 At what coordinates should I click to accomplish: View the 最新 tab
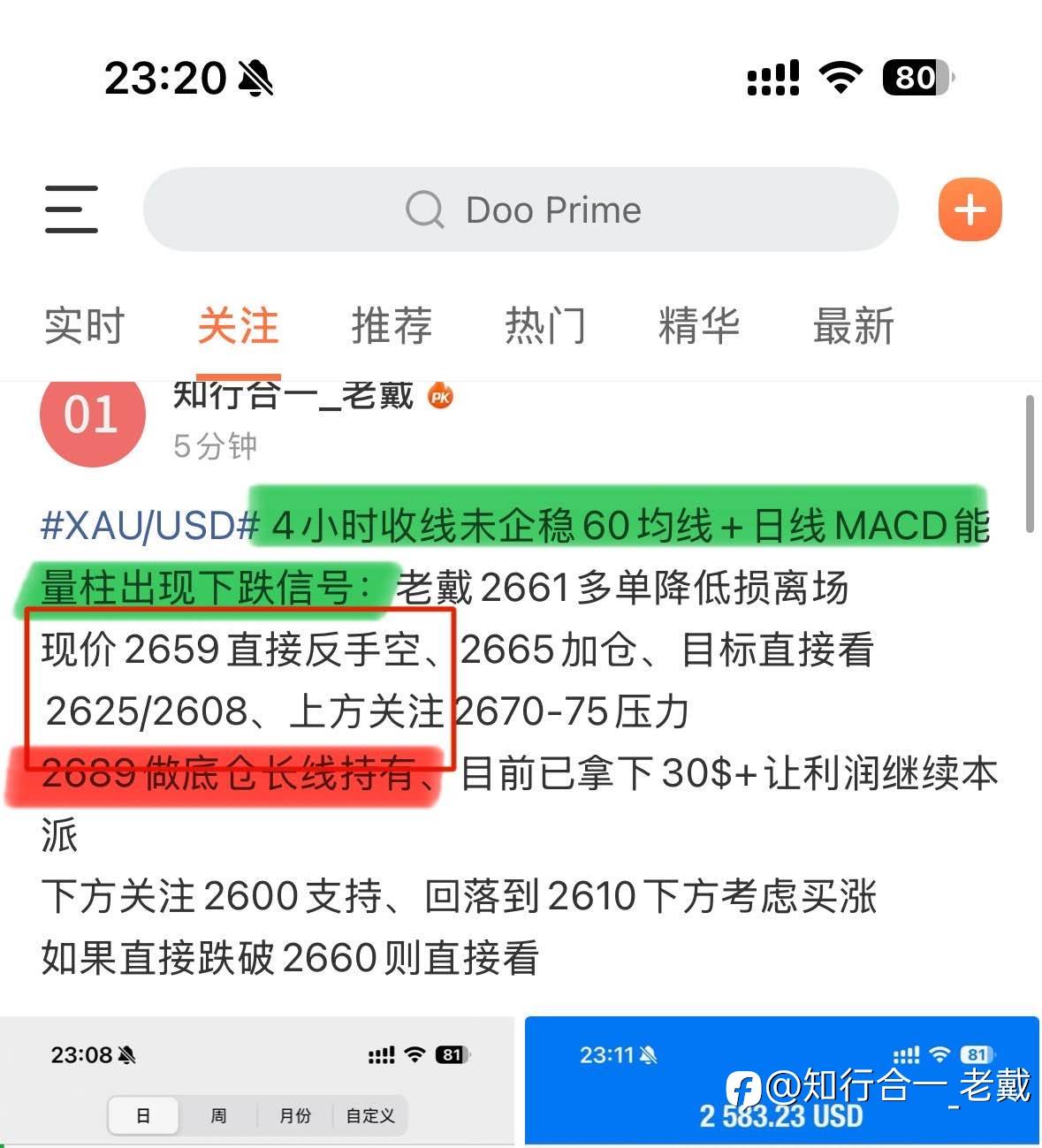point(854,325)
